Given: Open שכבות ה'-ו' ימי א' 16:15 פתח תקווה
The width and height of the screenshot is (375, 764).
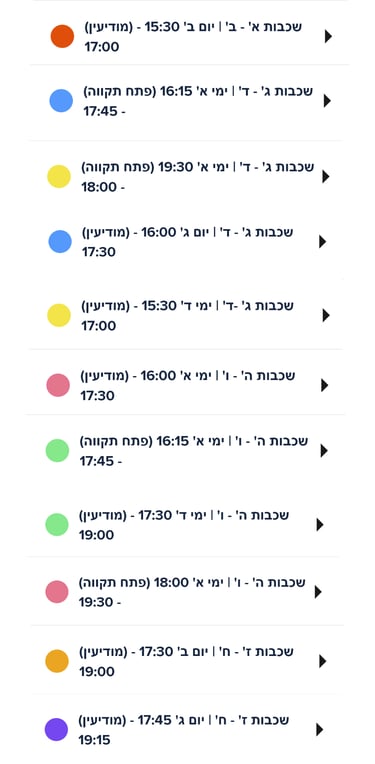Looking at the screenshot, I should click(185, 451).
